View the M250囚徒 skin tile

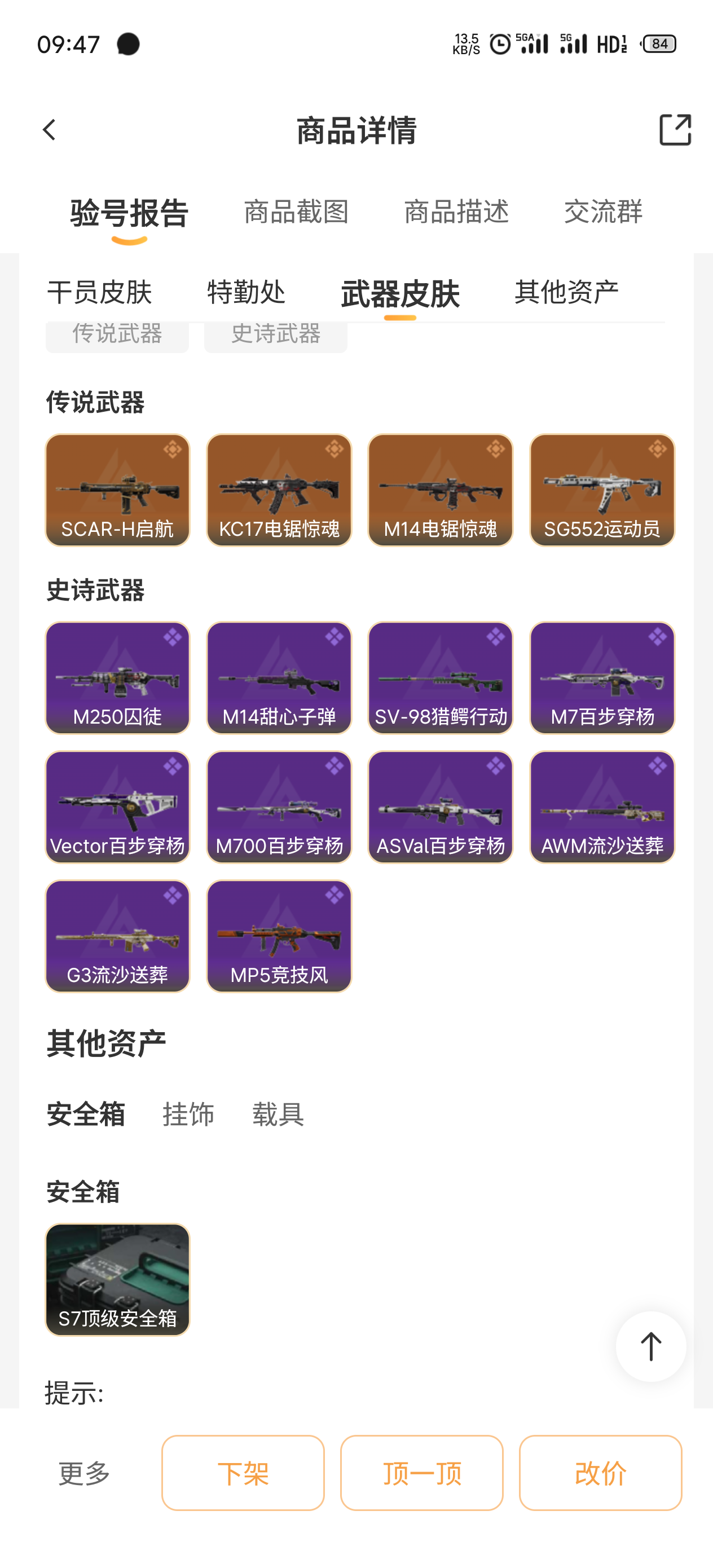tap(117, 677)
